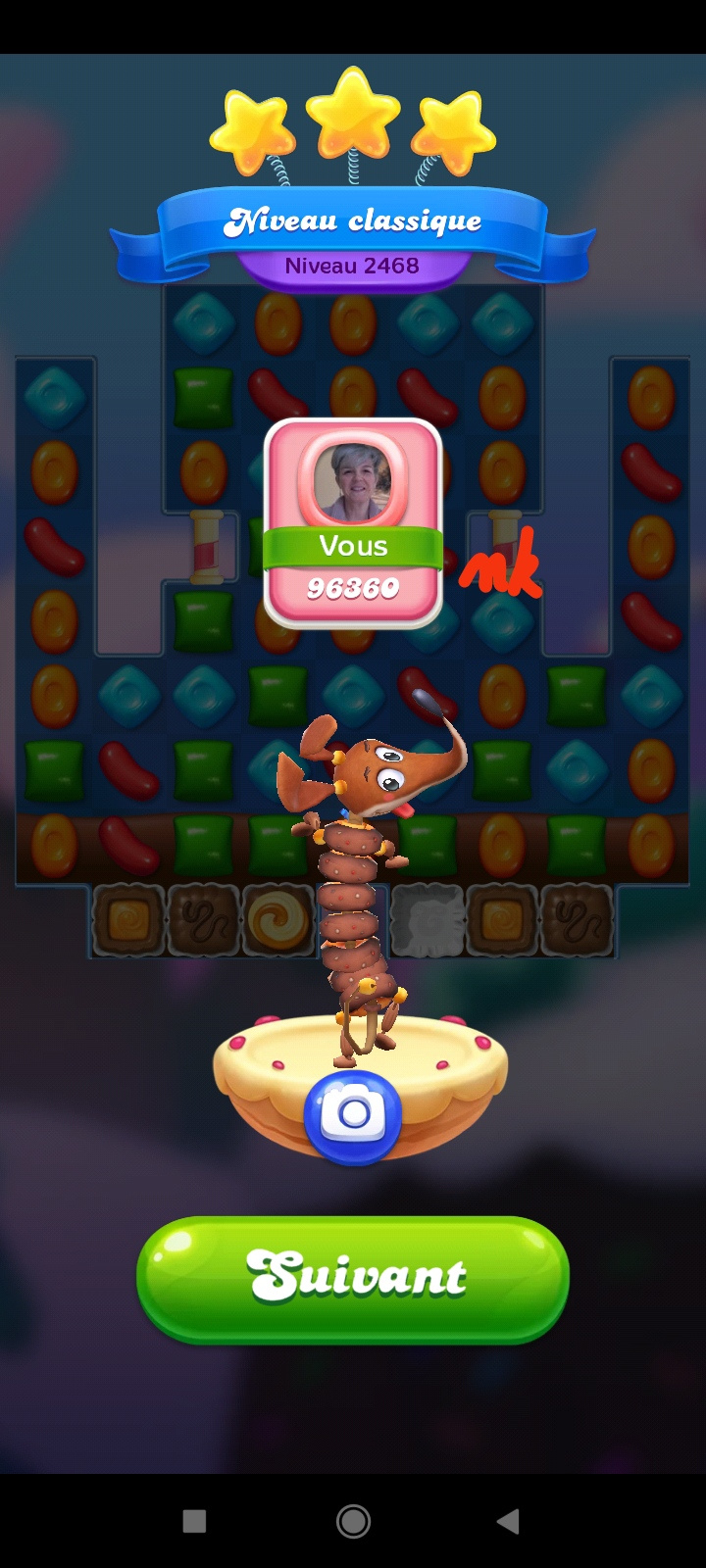This screenshot has width=706, height=1568.
Task: Tap the green Suivant button
Action: coord(353,1279)
